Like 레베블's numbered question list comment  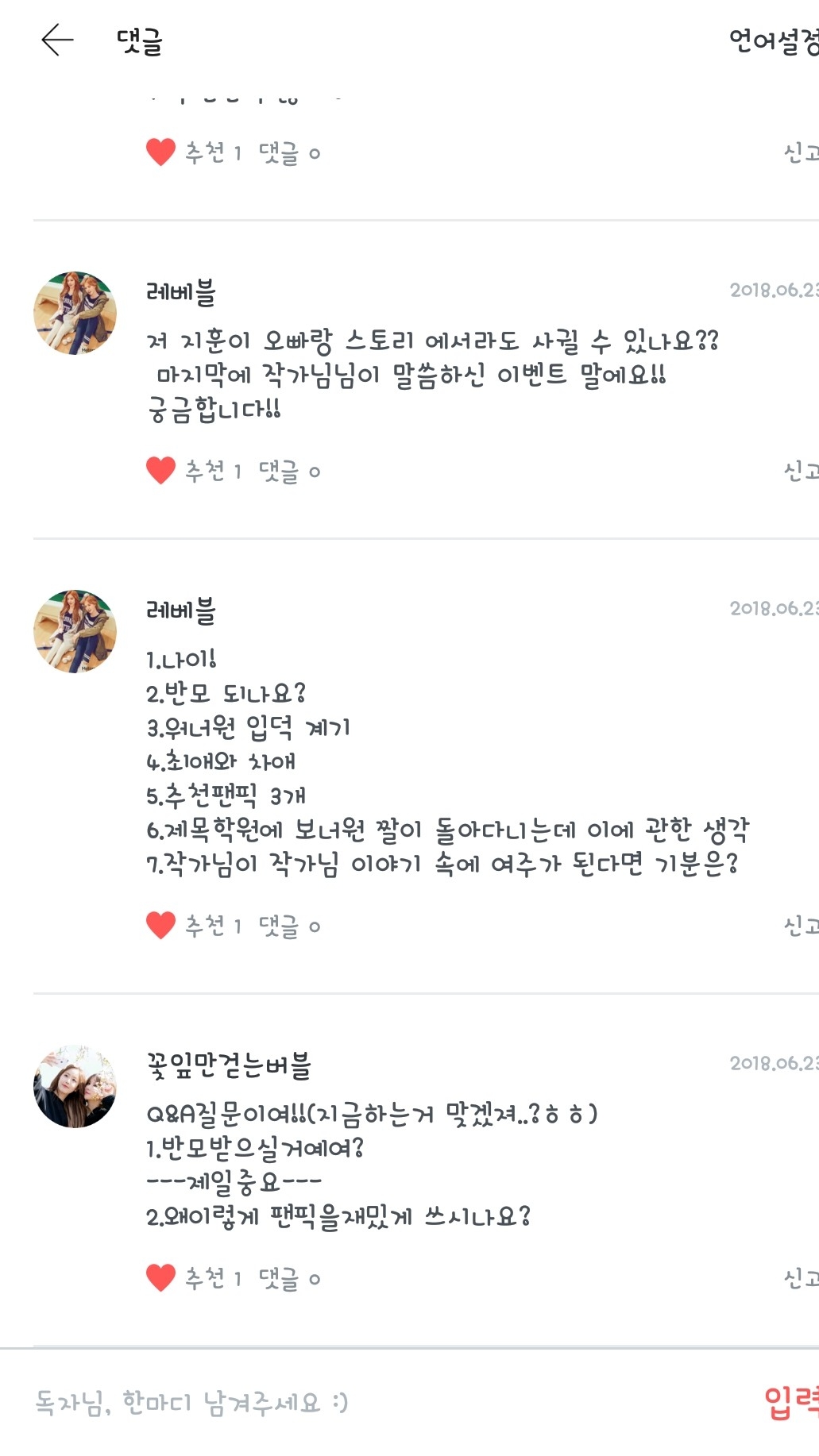point(160,926)
